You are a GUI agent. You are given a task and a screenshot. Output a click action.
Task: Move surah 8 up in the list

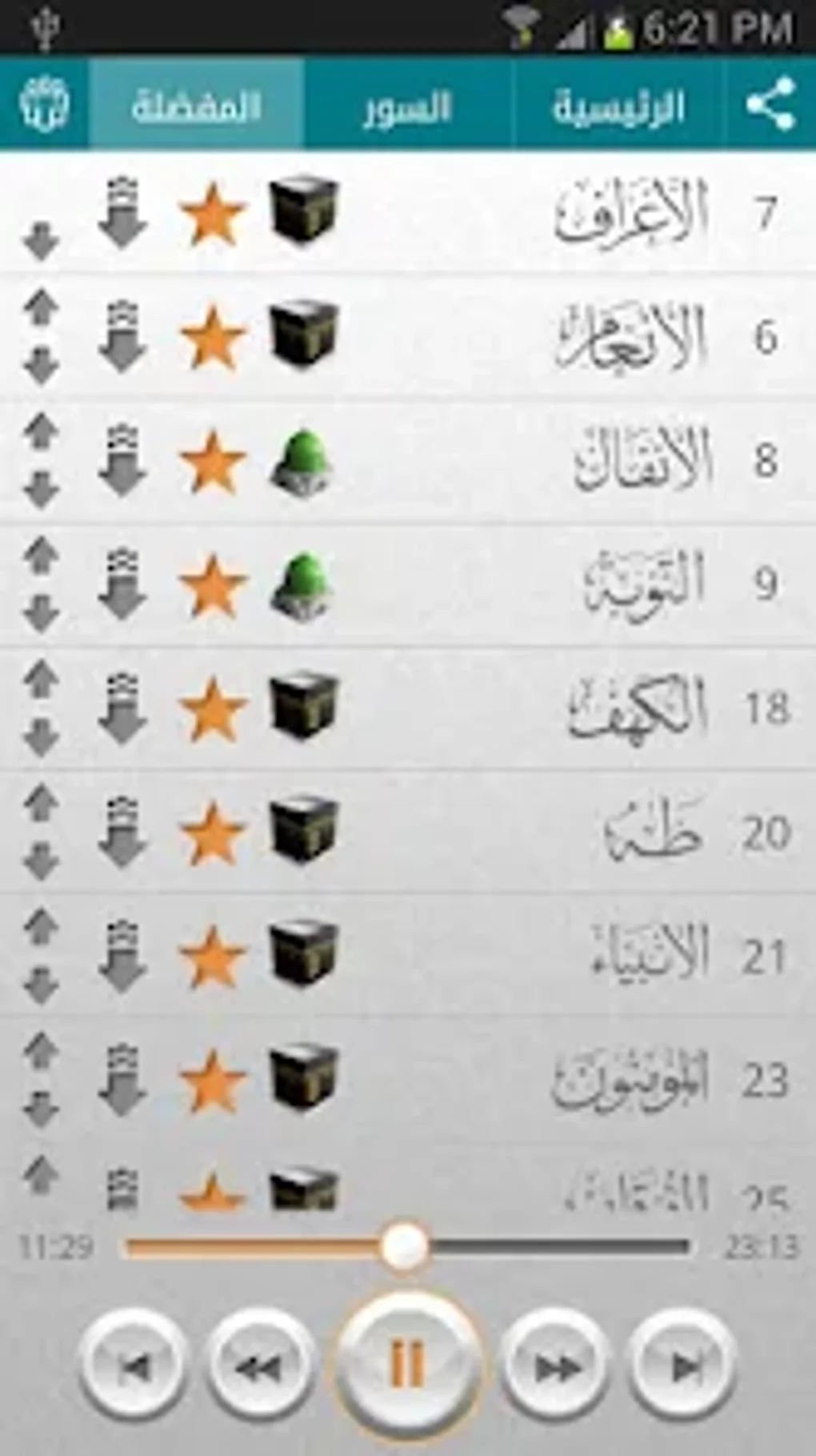[x=41, y=432]
